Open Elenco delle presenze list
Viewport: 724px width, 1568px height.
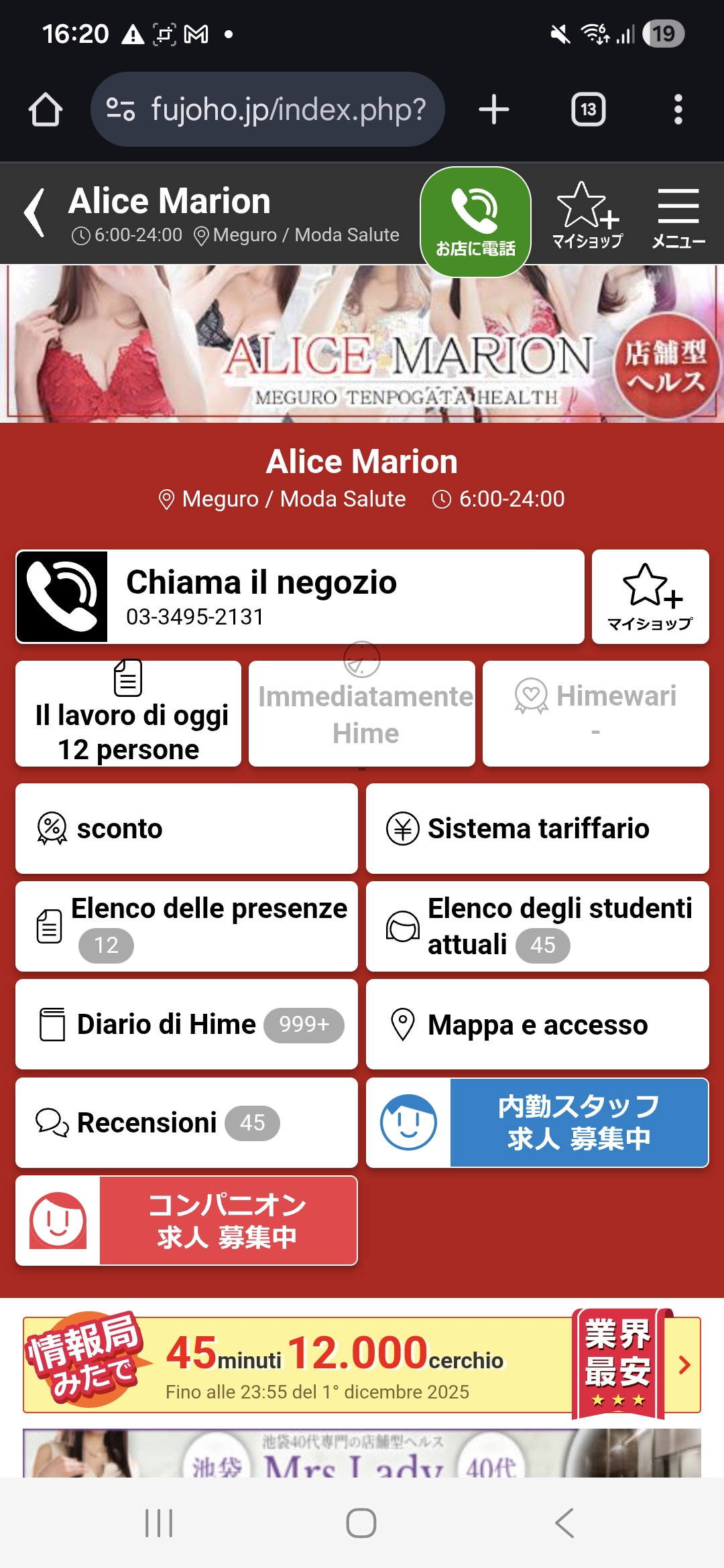pos(186,926)
